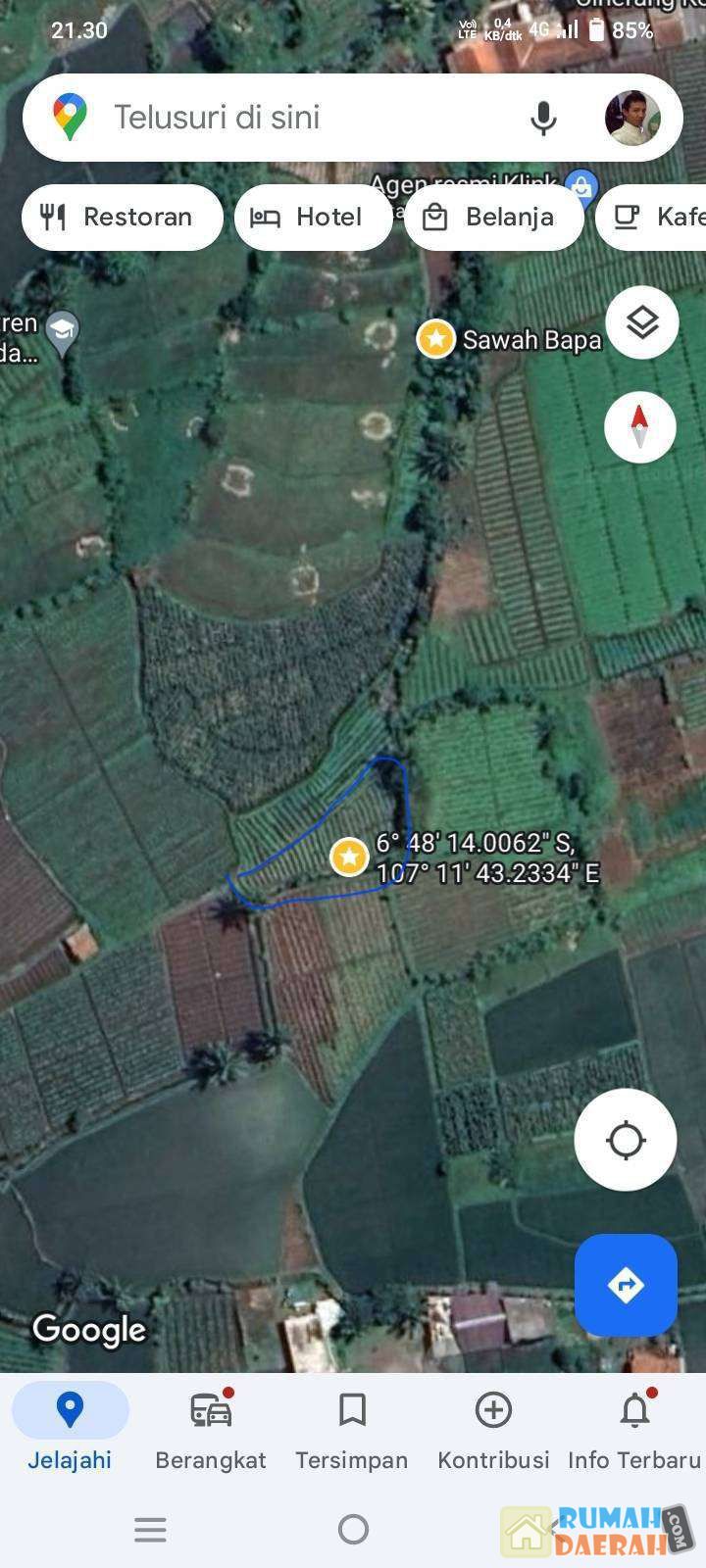Viewport: 706px width, 1568px height.
Task: Select the Kafe filter chip
Action: click(x=657, y=217)
